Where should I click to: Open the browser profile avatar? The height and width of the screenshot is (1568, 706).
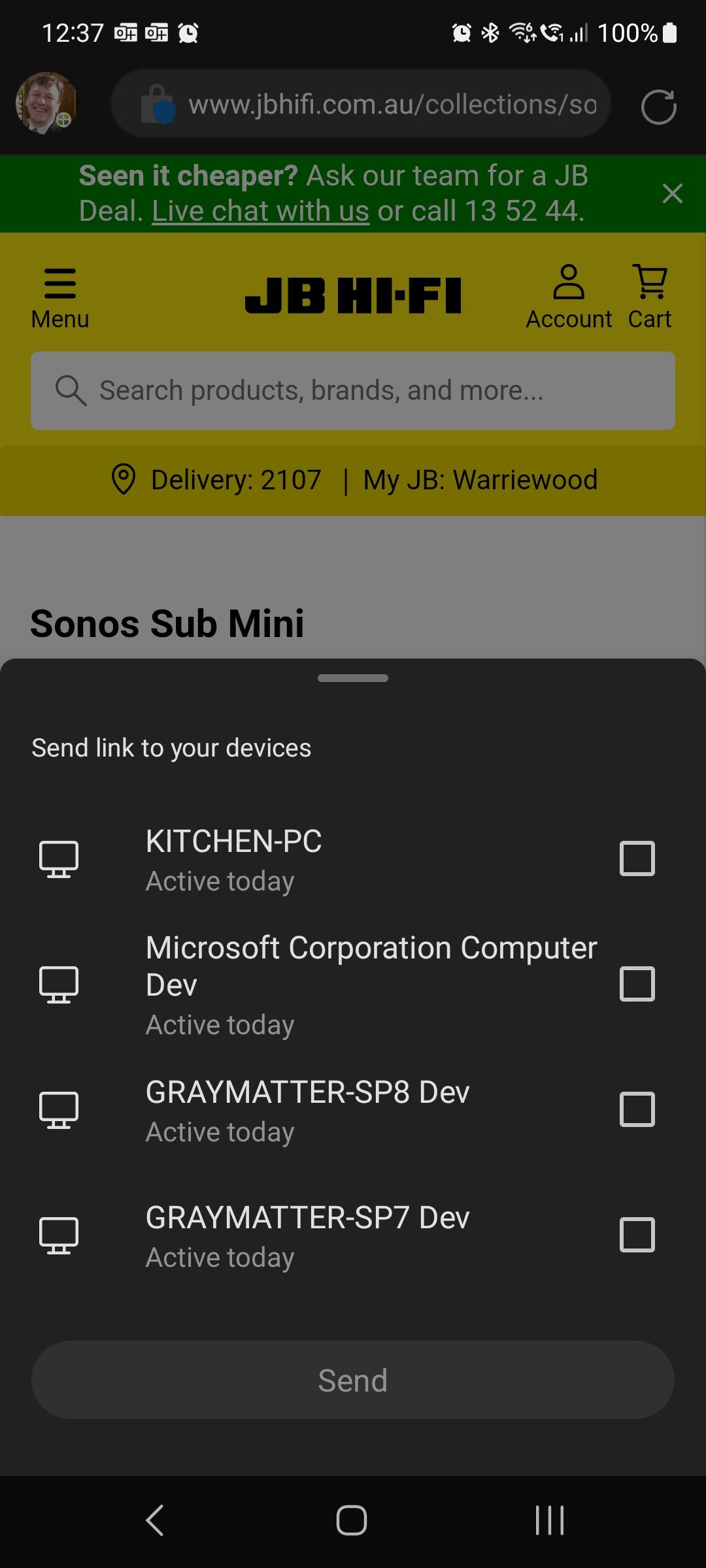coord(46,103)
